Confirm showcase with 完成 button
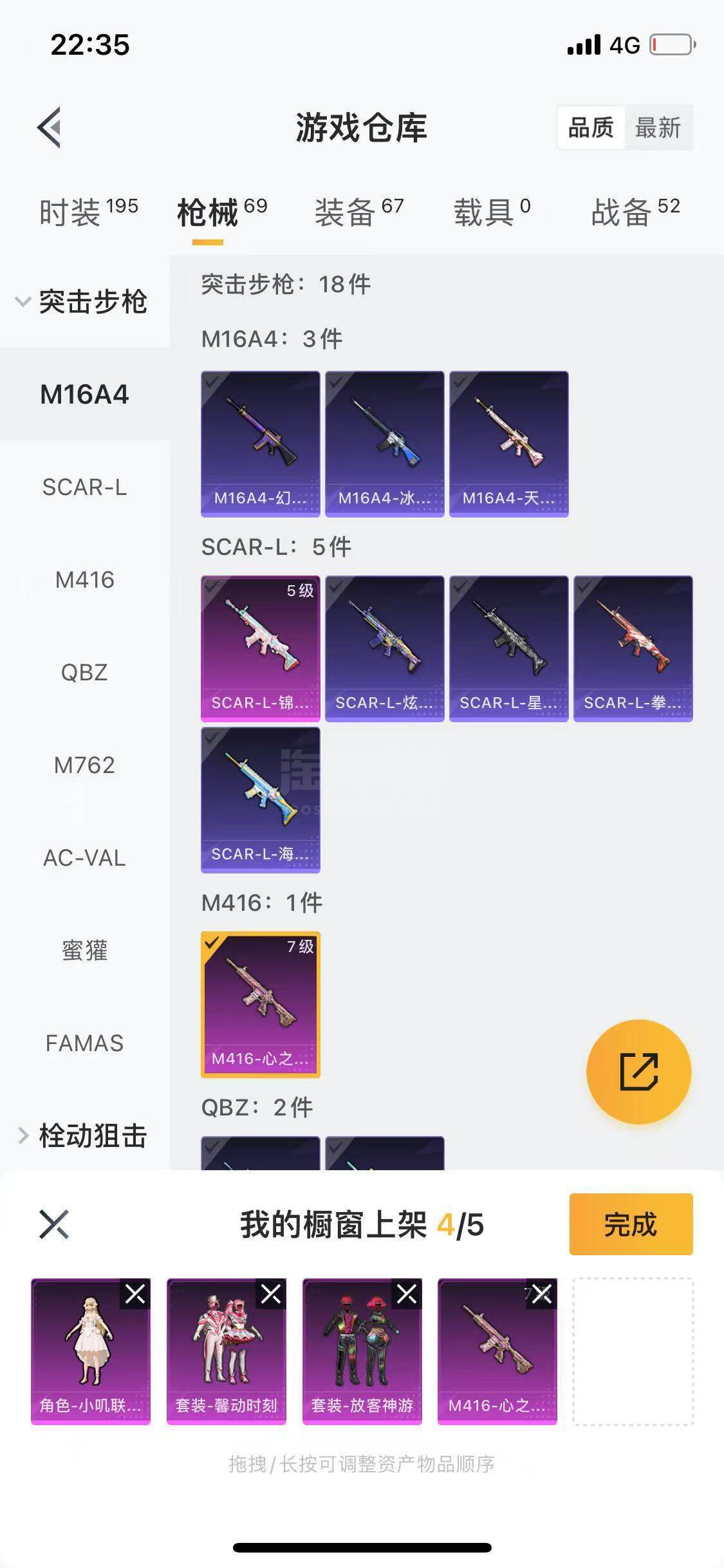This screenshot has height=1568, width=724. click(x=631, y=1224)
